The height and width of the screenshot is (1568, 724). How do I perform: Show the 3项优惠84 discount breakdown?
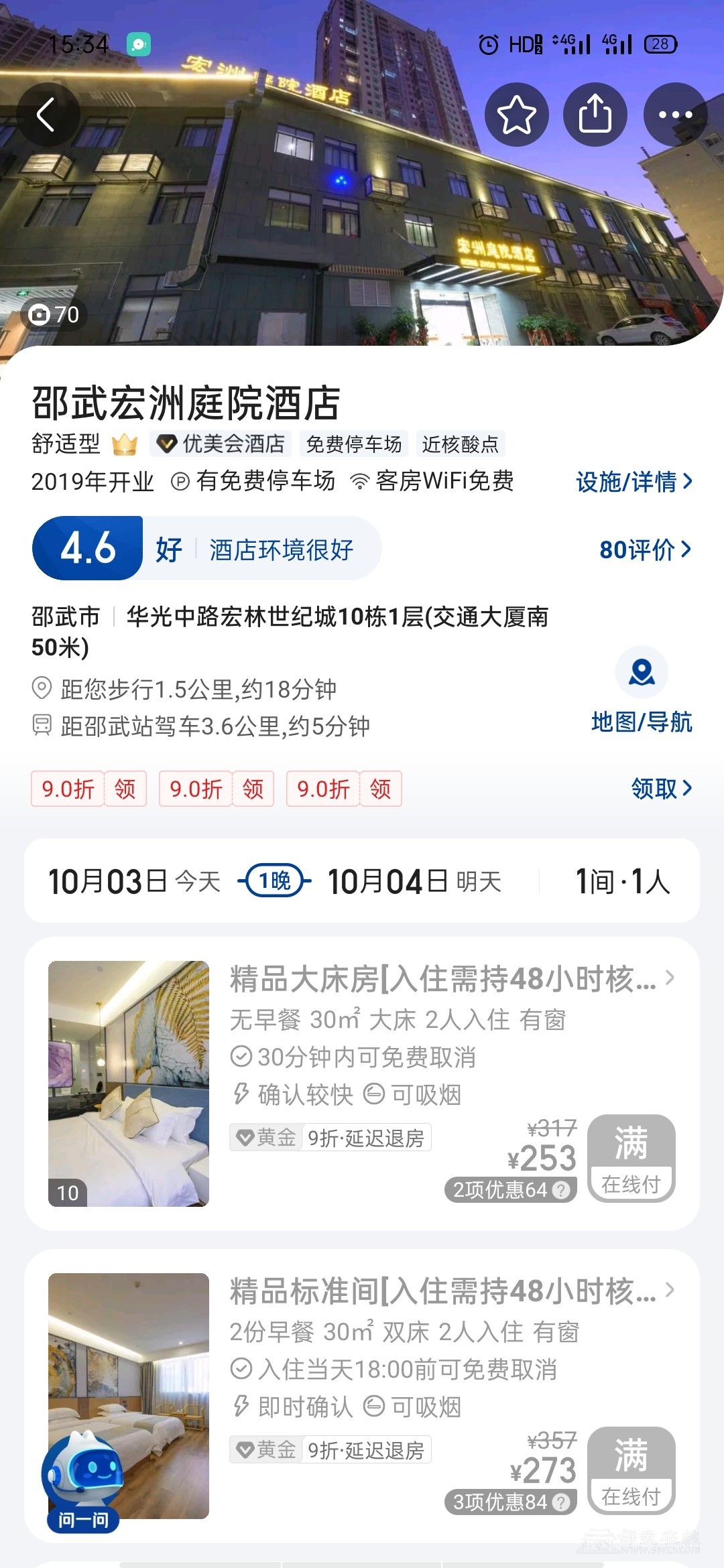point(510,1502)
